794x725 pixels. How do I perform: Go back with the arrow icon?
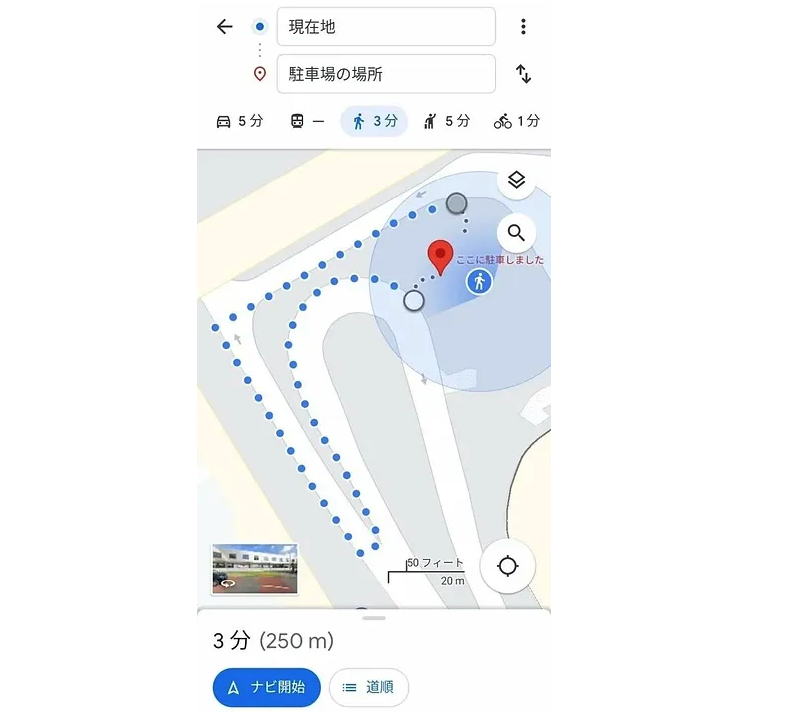coord(224,27)
